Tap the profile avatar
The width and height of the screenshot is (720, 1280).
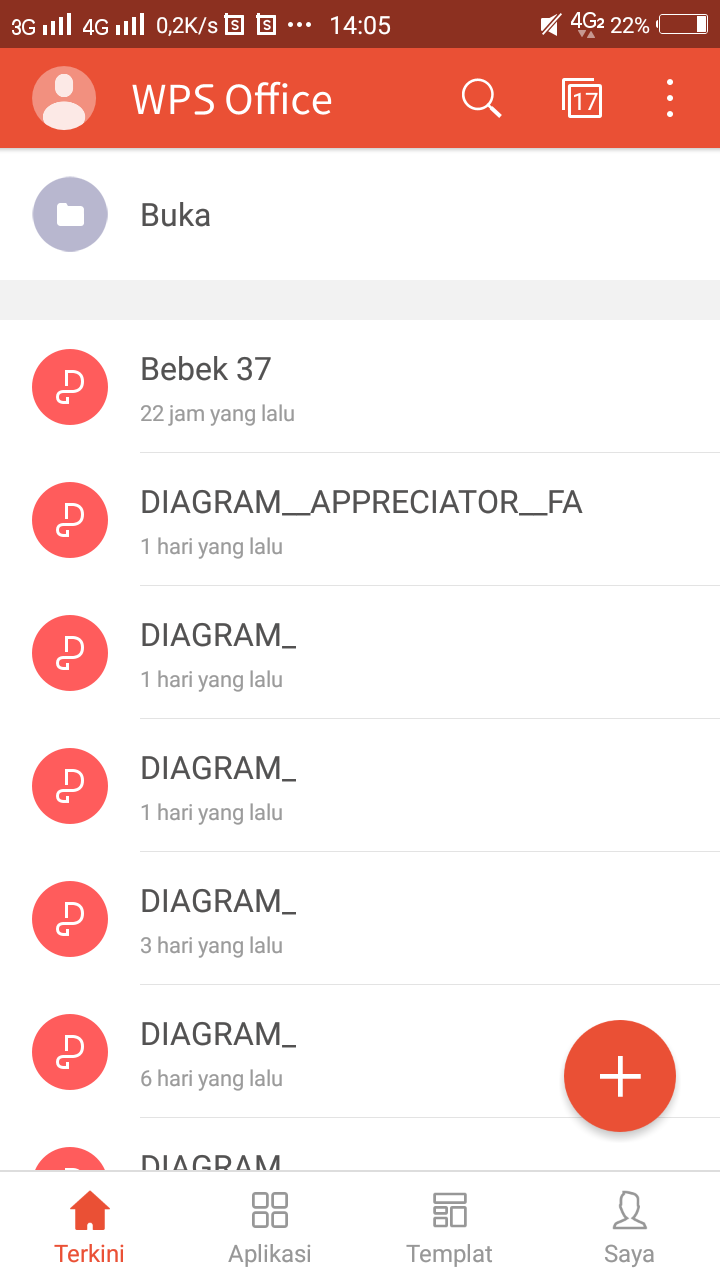tap(64, 99)
